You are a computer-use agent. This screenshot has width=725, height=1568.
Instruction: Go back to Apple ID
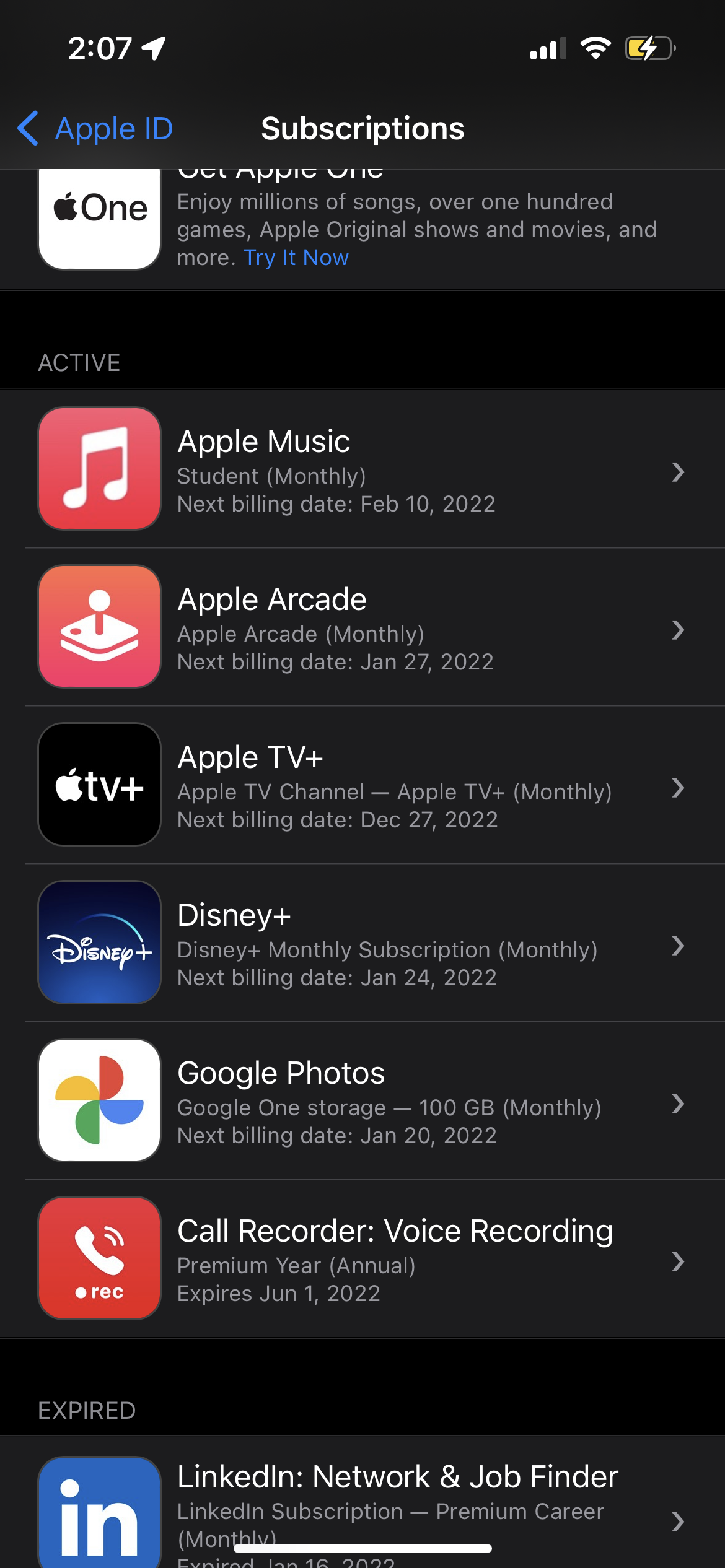pyautogui.click(x=96, y=129)
